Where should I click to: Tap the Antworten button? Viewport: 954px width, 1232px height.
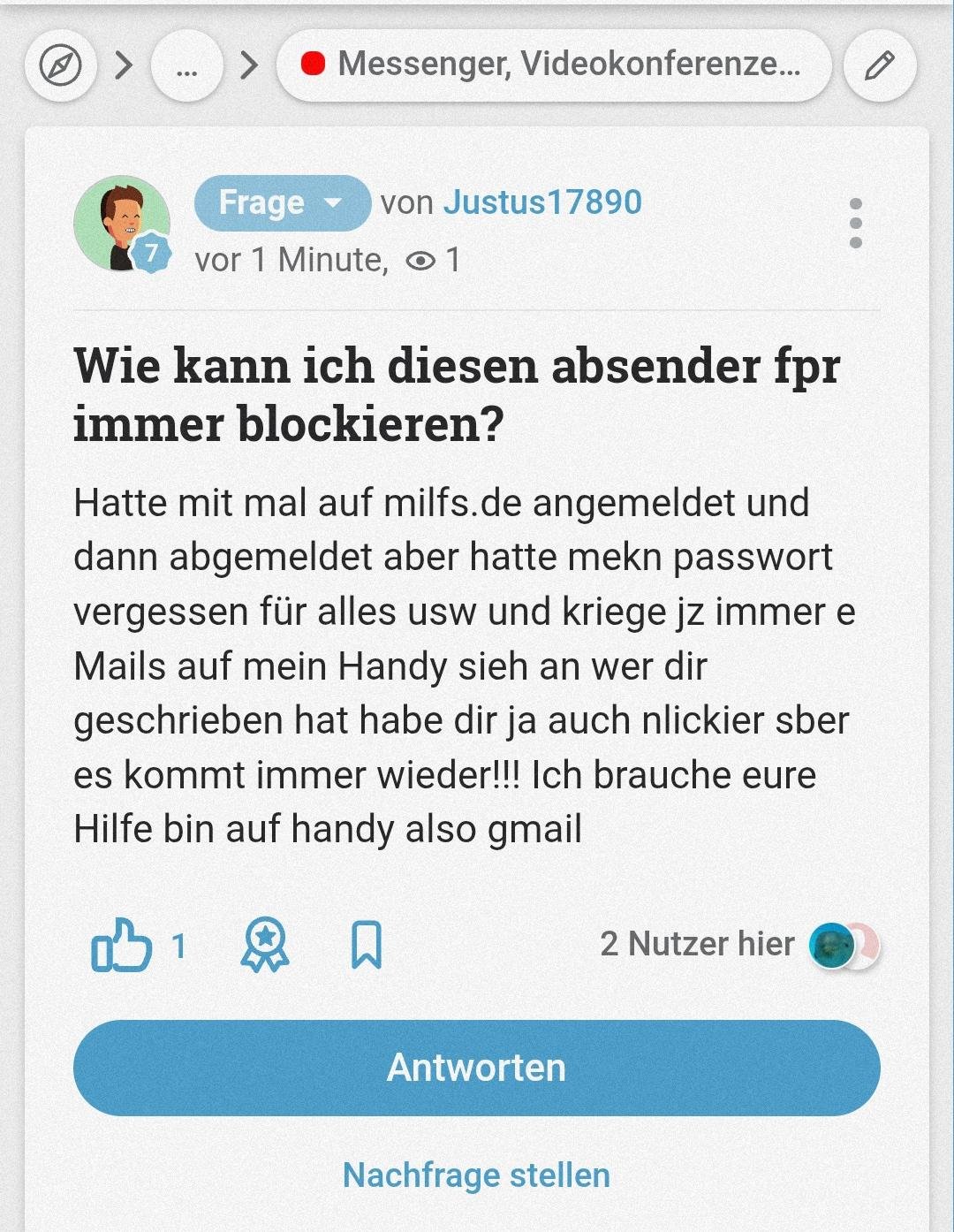[x=476, y=1068]
